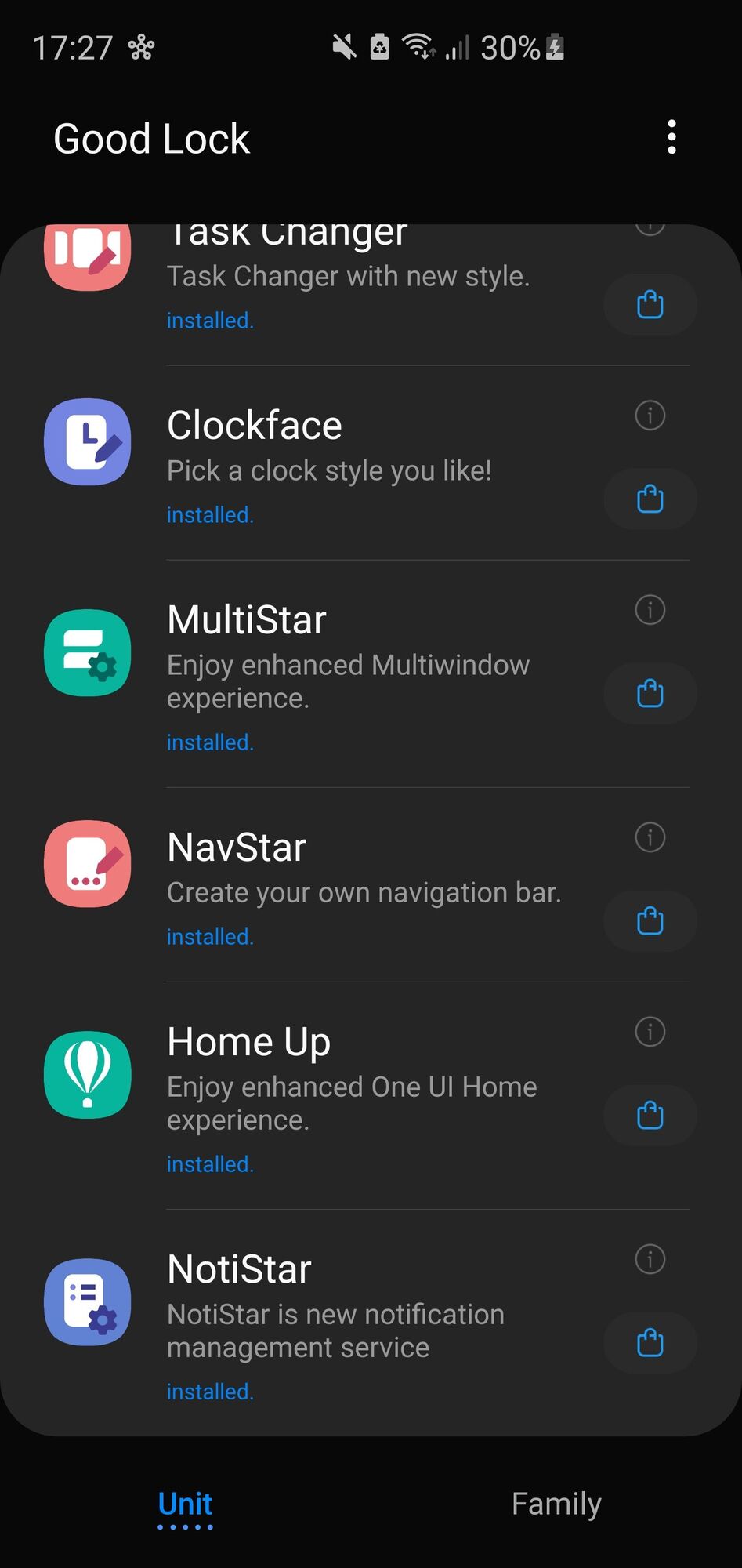Tap the store bag button for MultiStar
The height and width of the screenshot is (1568, 742).
(650, 693)
